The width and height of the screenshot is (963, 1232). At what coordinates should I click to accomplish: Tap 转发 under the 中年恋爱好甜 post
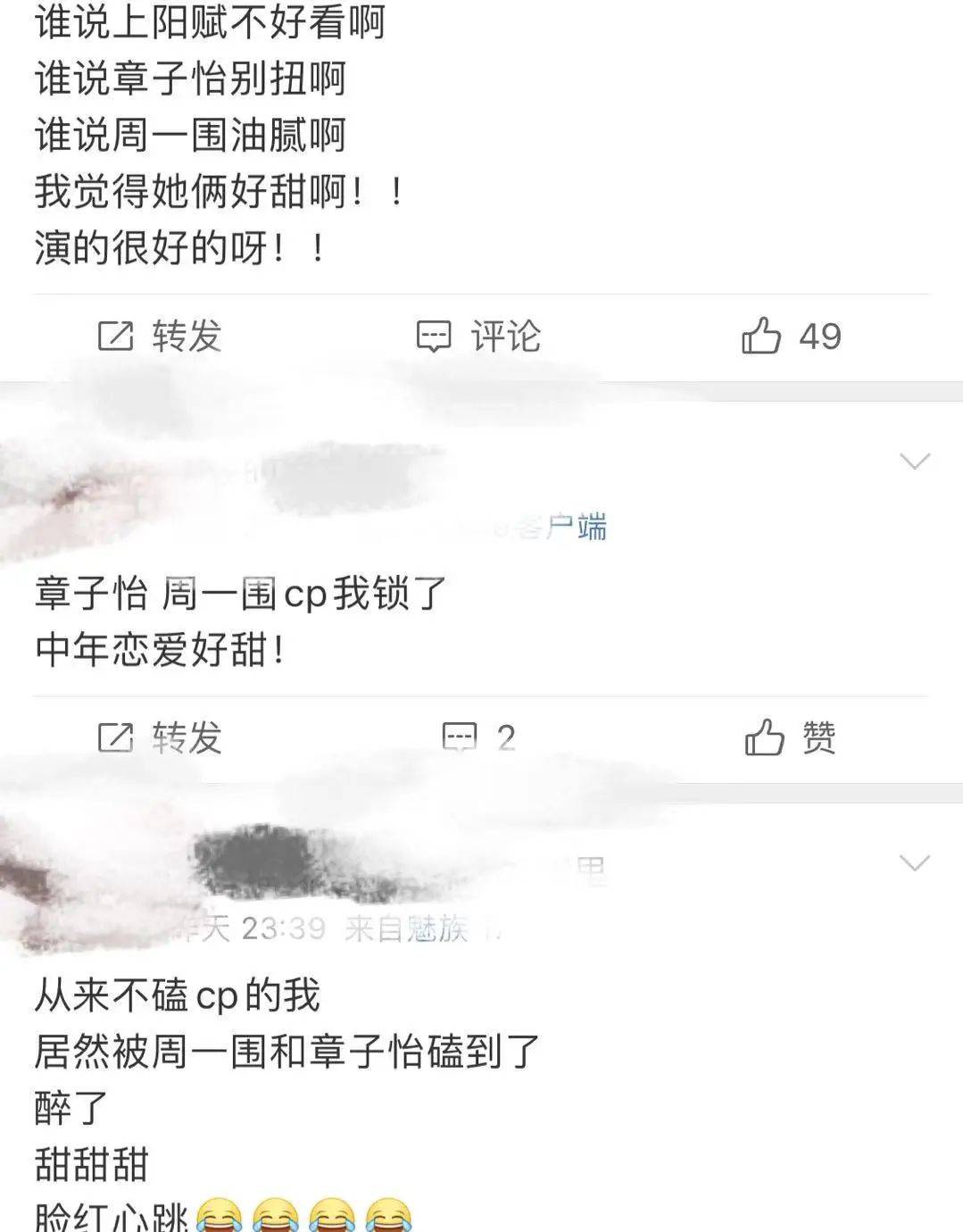click(159, 738)
